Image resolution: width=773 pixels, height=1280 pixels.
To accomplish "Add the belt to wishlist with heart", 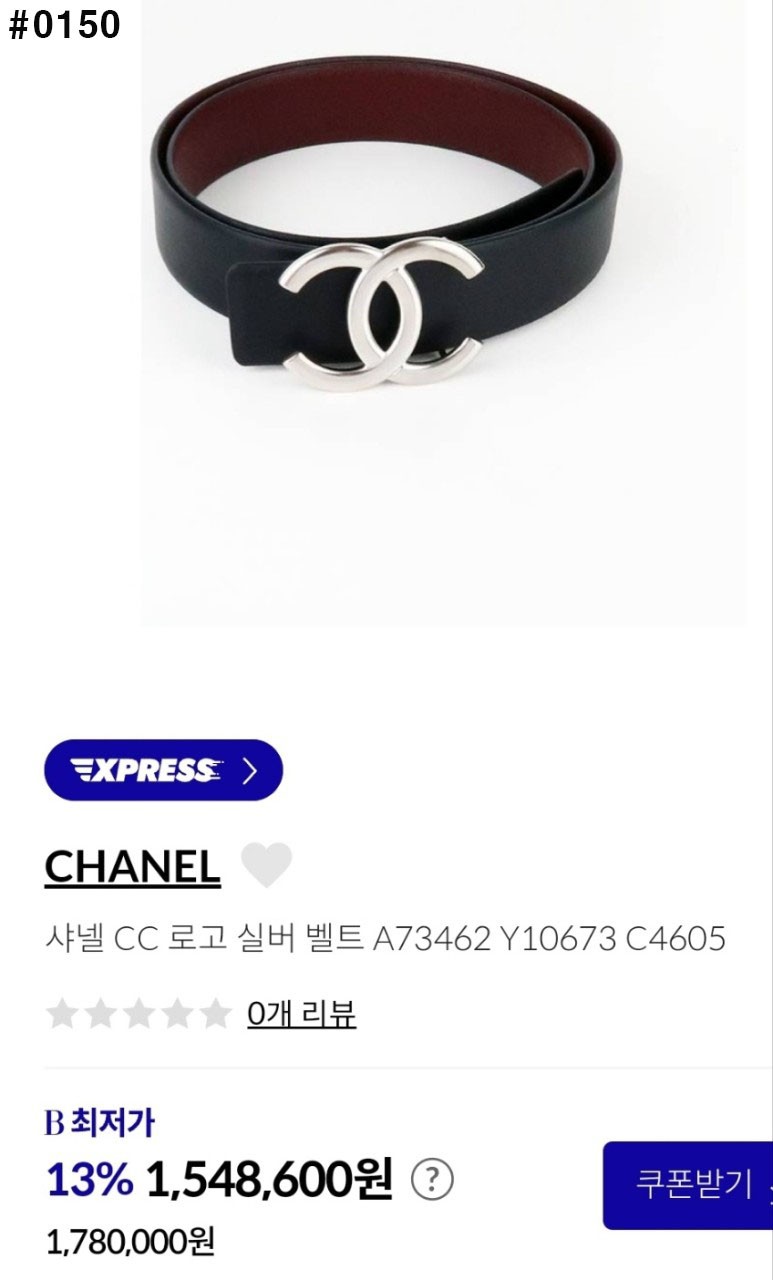I will pos(267,865).
